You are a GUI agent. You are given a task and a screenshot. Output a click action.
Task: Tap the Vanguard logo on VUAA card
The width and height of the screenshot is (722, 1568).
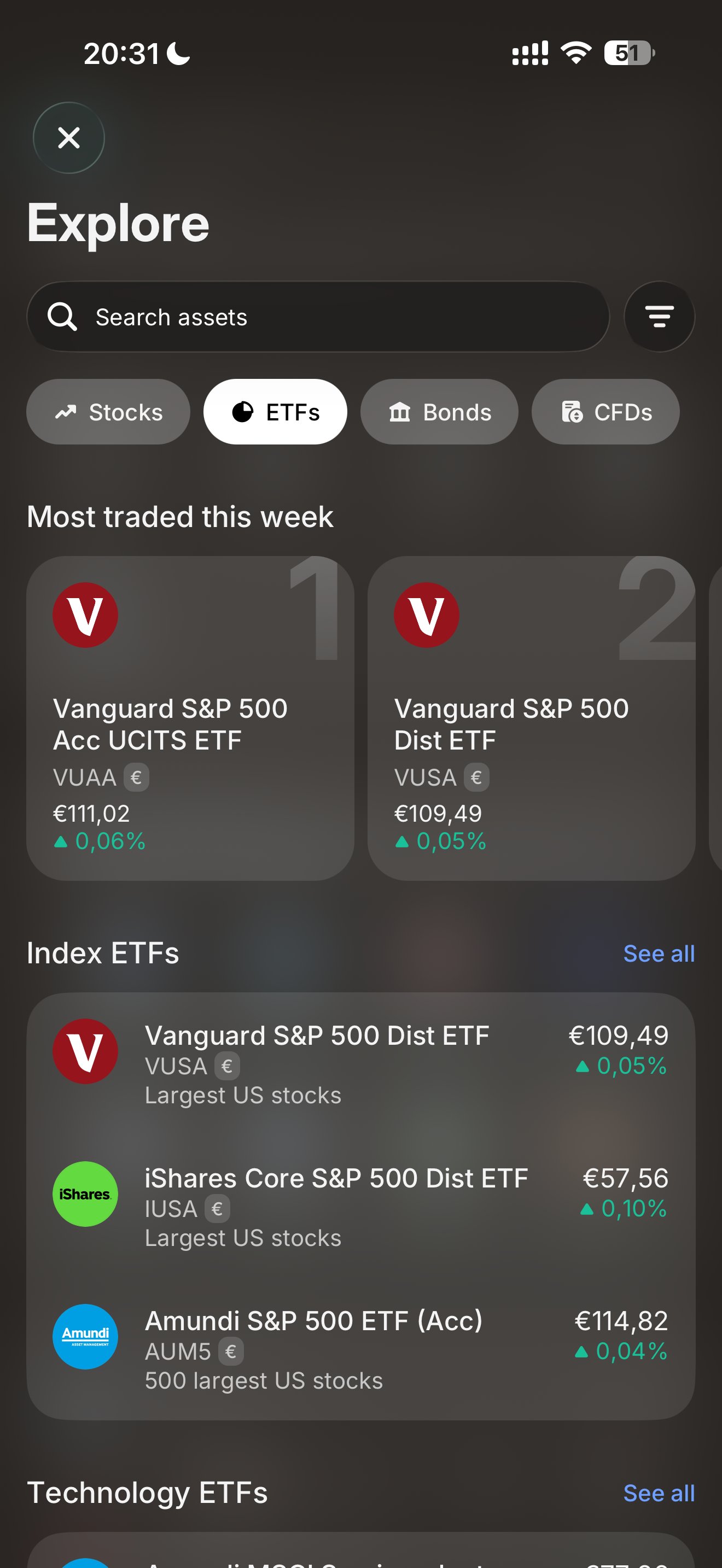point(85,615)
